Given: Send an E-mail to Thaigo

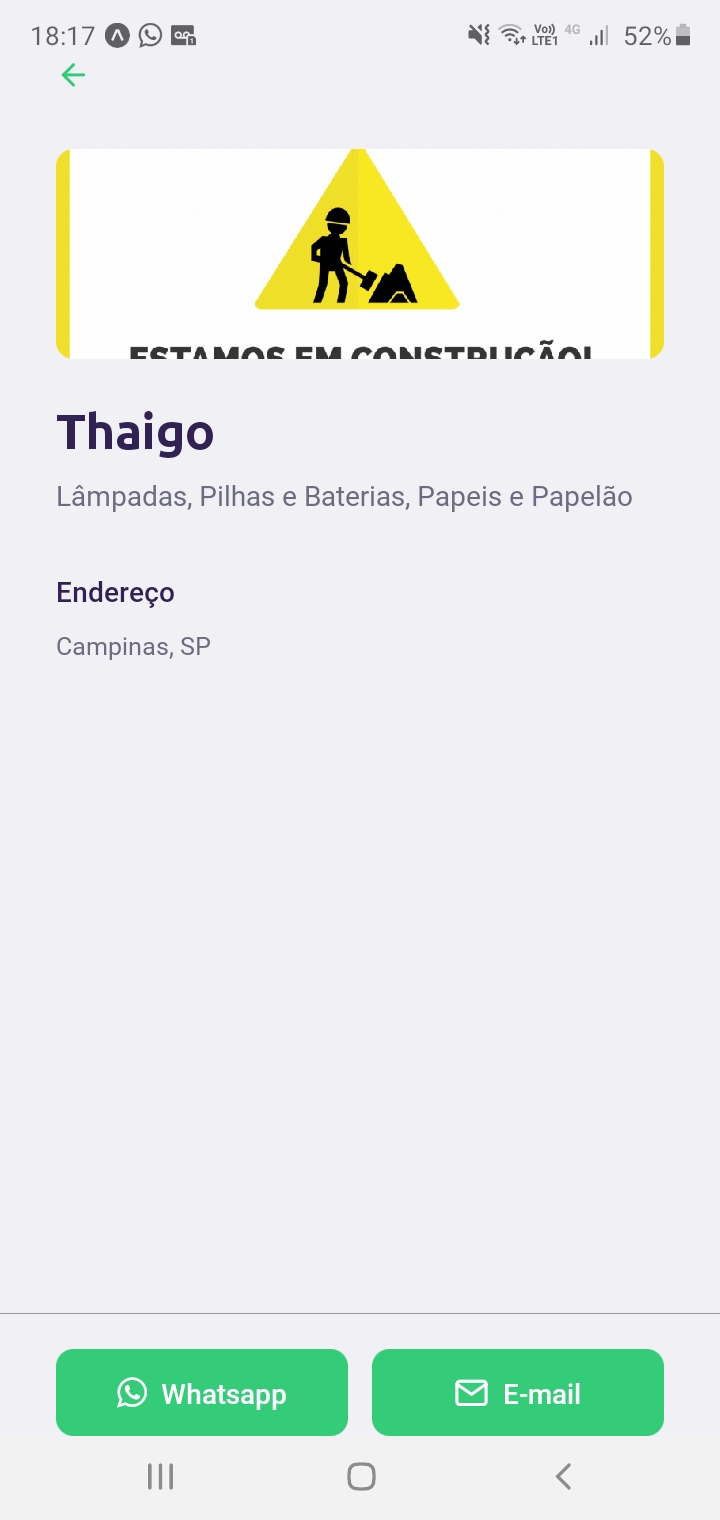Looking at the screenshot, I should click(x=518, y=1392).
